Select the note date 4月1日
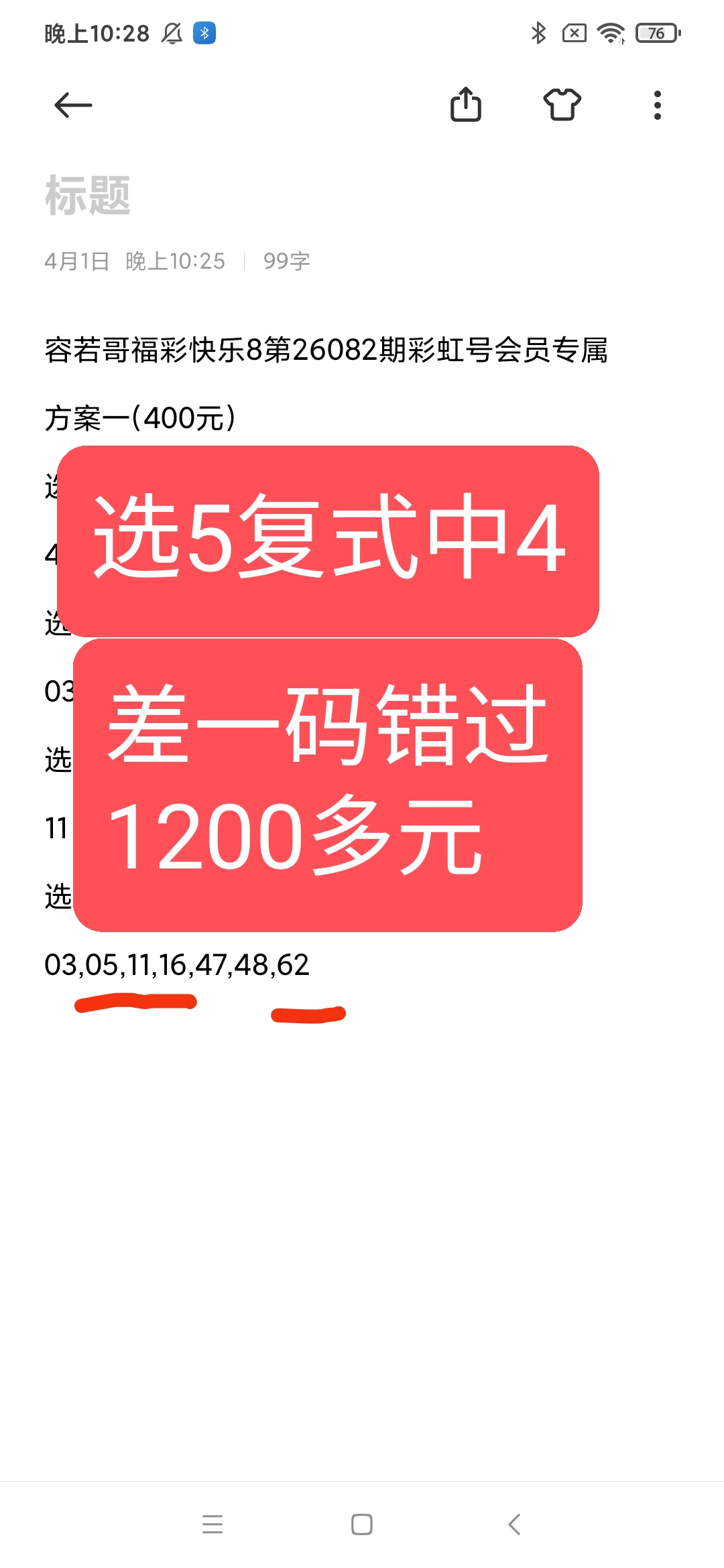The height and width of the screenshot is (1568, 724). 77,261
